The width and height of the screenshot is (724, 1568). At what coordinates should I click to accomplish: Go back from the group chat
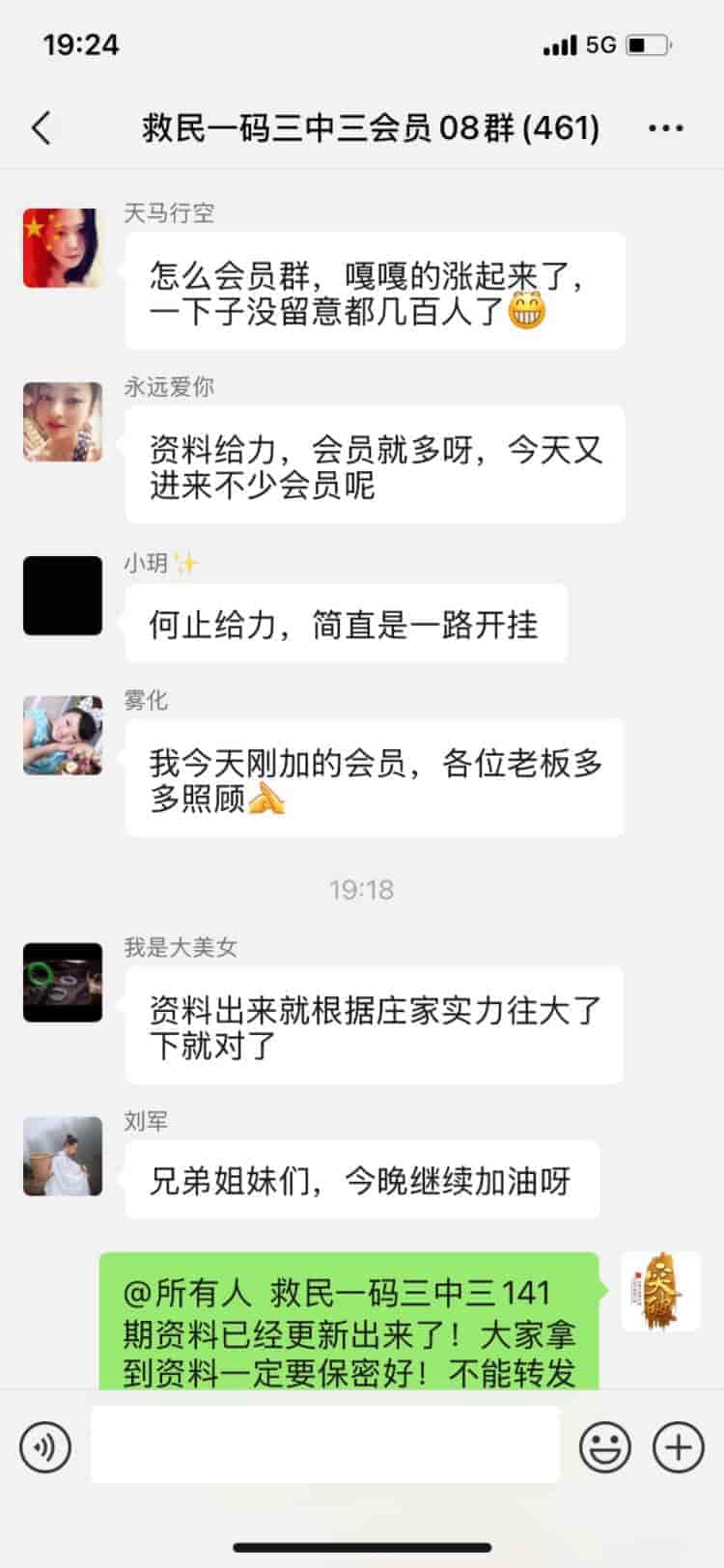point(42,127)
